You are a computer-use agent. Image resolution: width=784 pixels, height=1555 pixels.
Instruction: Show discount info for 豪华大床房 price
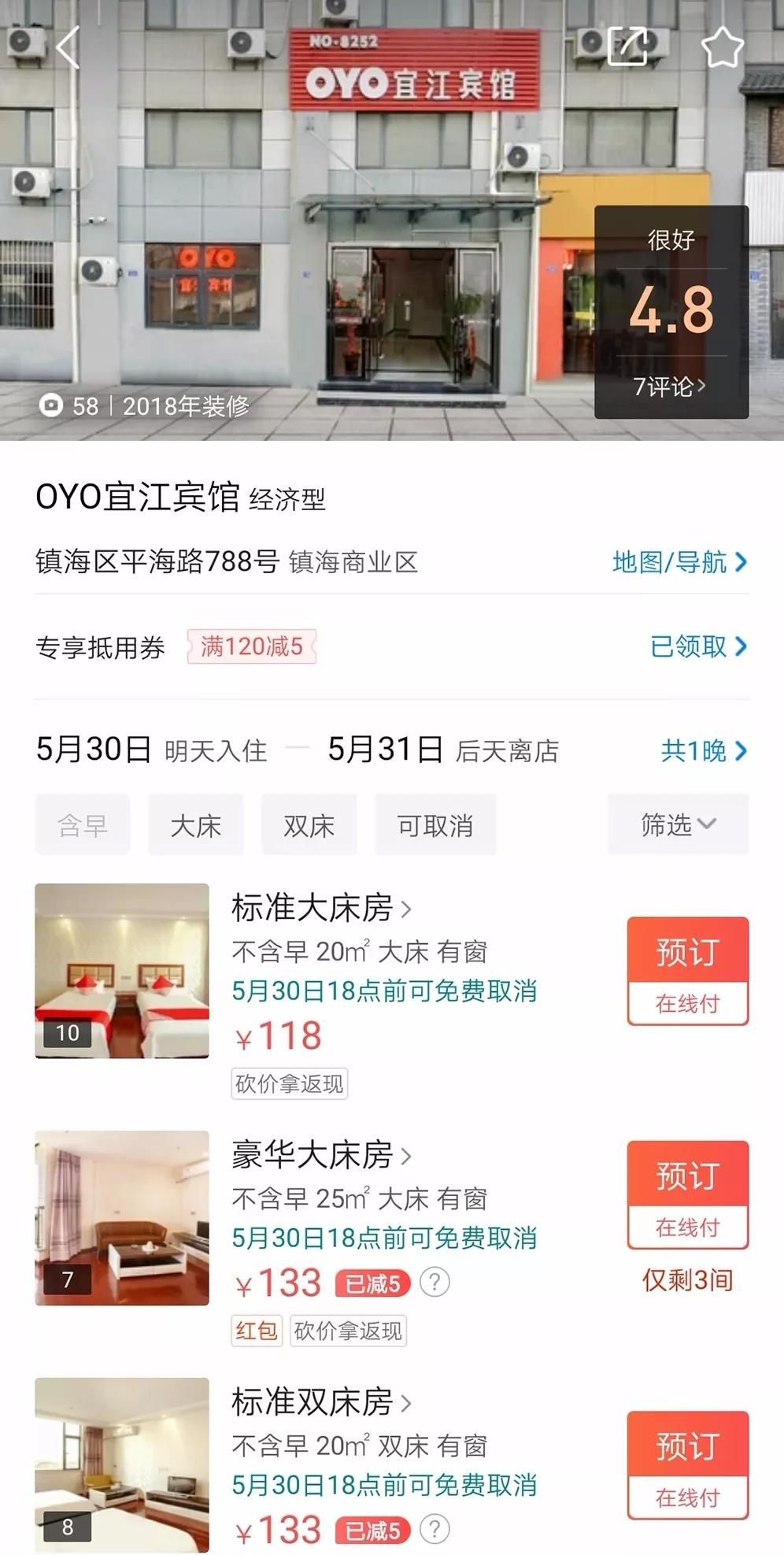coord(435,1283)
